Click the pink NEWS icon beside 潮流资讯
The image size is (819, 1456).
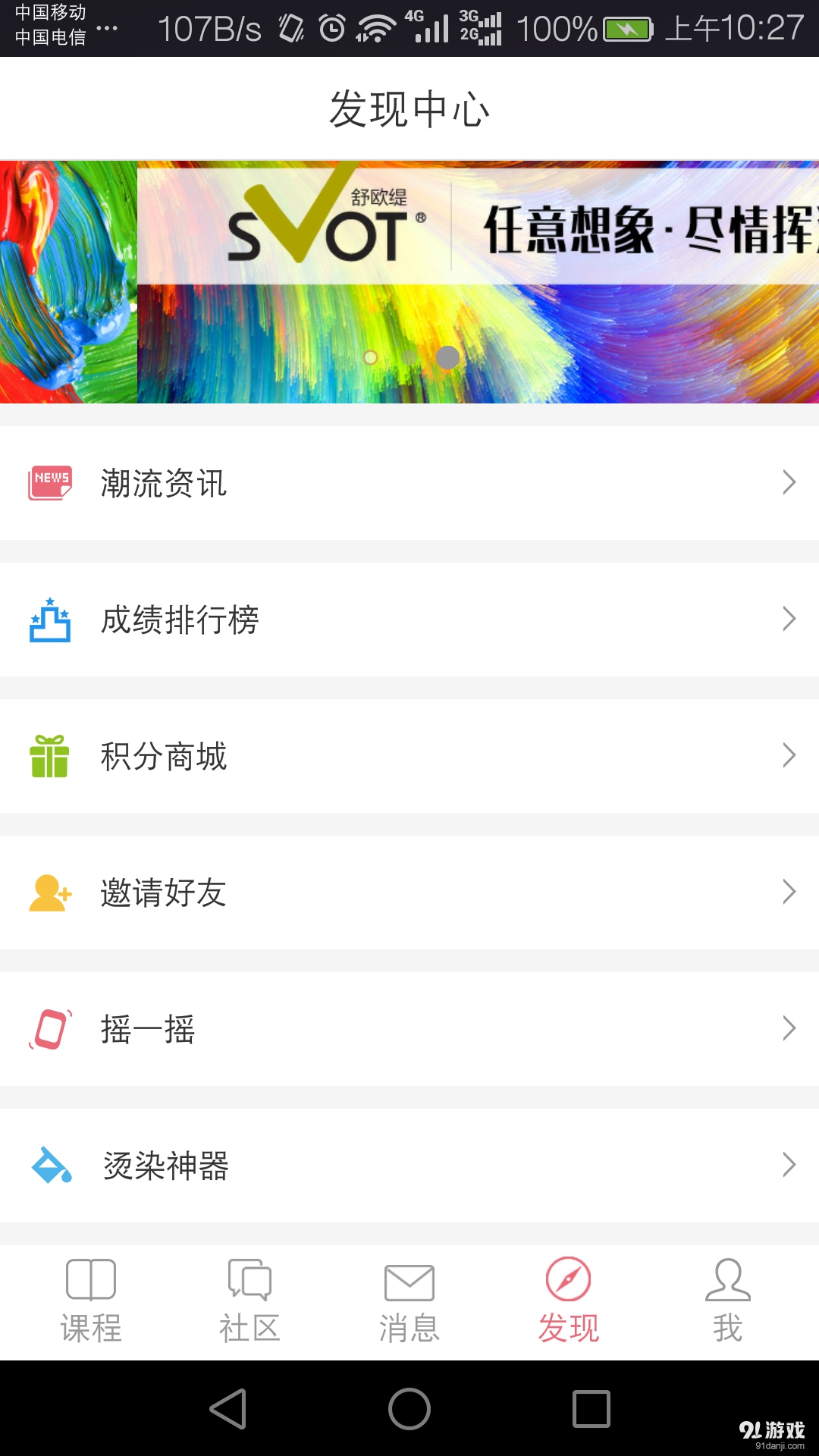click(x=50, y=483)
